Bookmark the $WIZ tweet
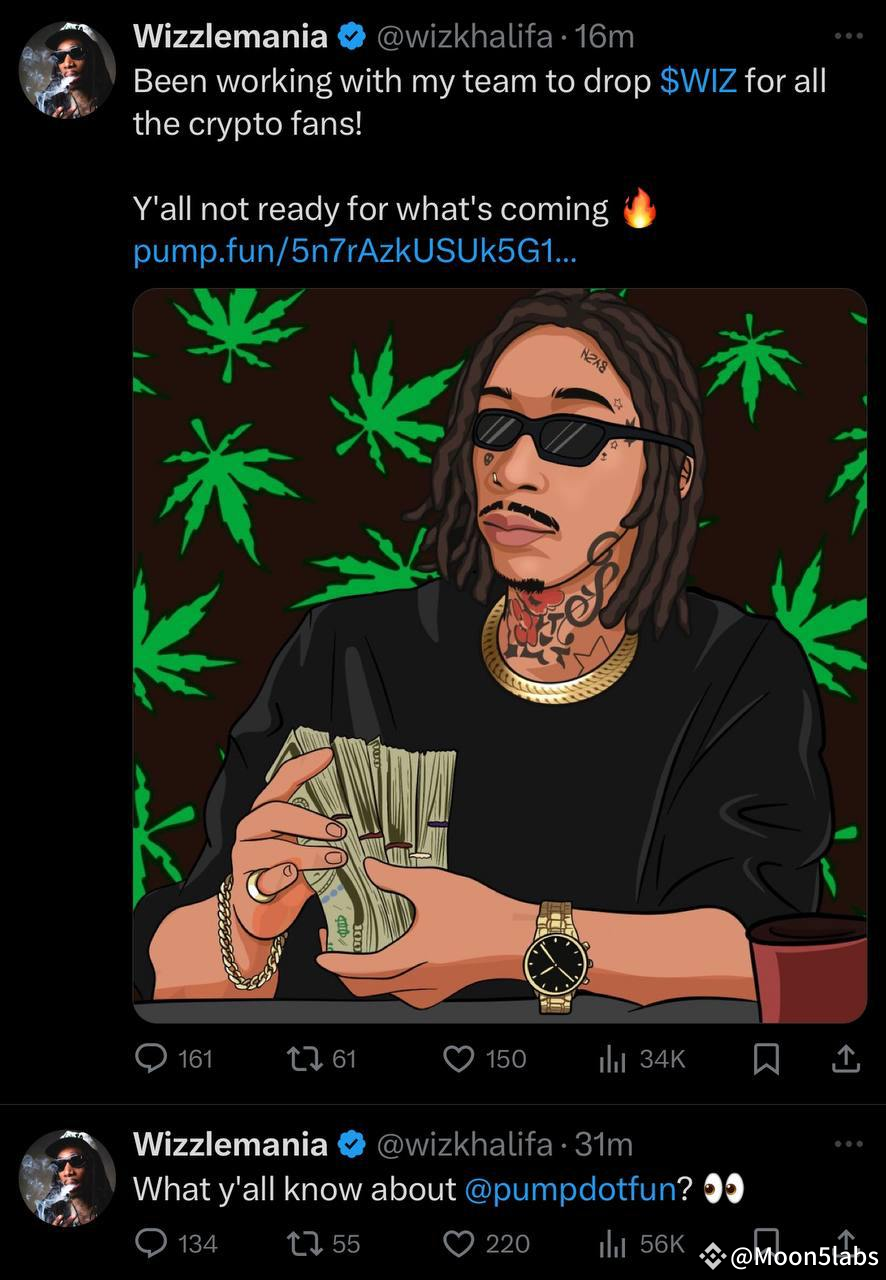This screenshot has width=886, height=1280. coord(765,1059)
